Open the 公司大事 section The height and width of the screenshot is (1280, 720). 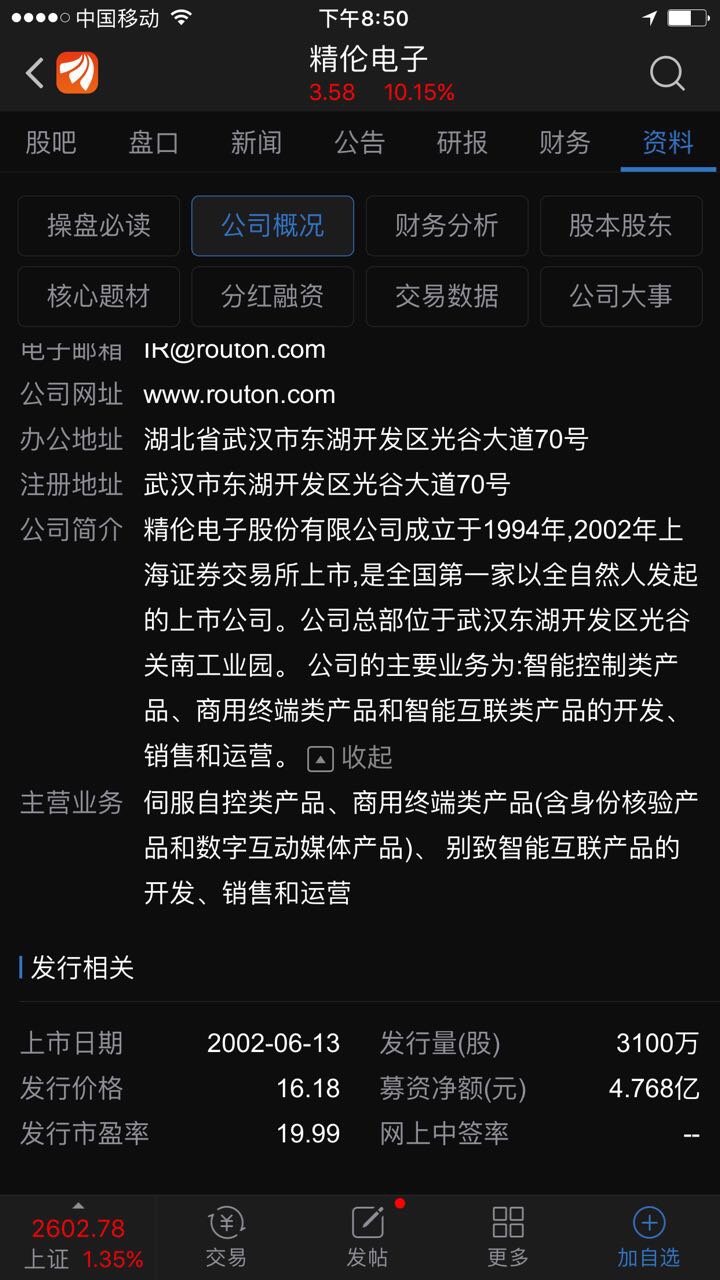coord(620,296)
